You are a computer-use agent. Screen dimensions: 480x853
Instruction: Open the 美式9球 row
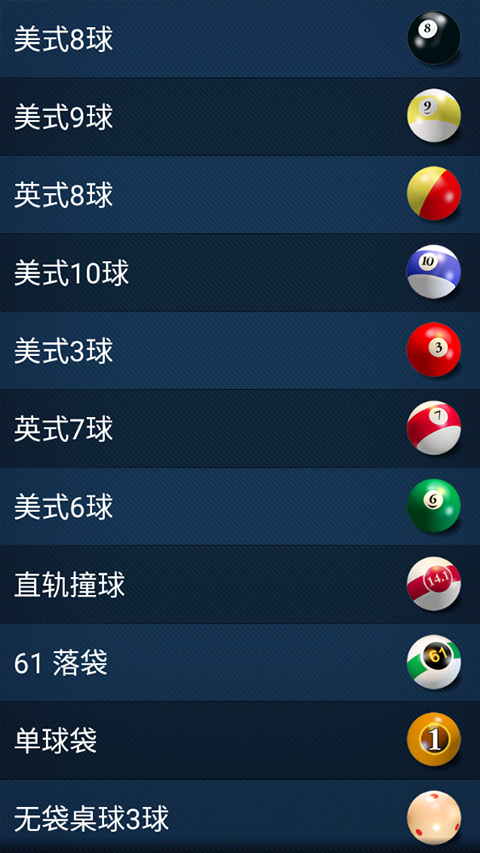[240, 117]
